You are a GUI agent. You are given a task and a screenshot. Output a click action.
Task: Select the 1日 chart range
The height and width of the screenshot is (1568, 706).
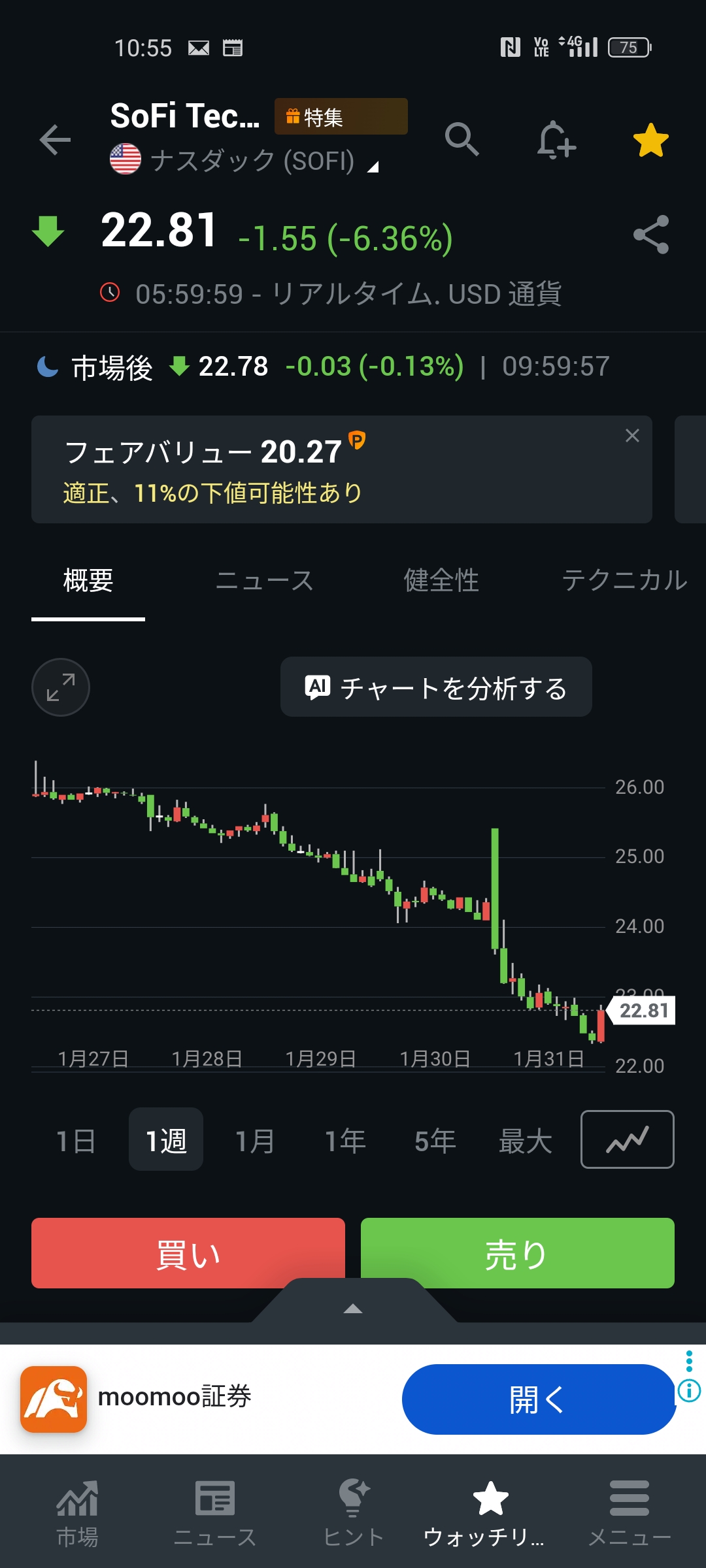(76, 1141)
